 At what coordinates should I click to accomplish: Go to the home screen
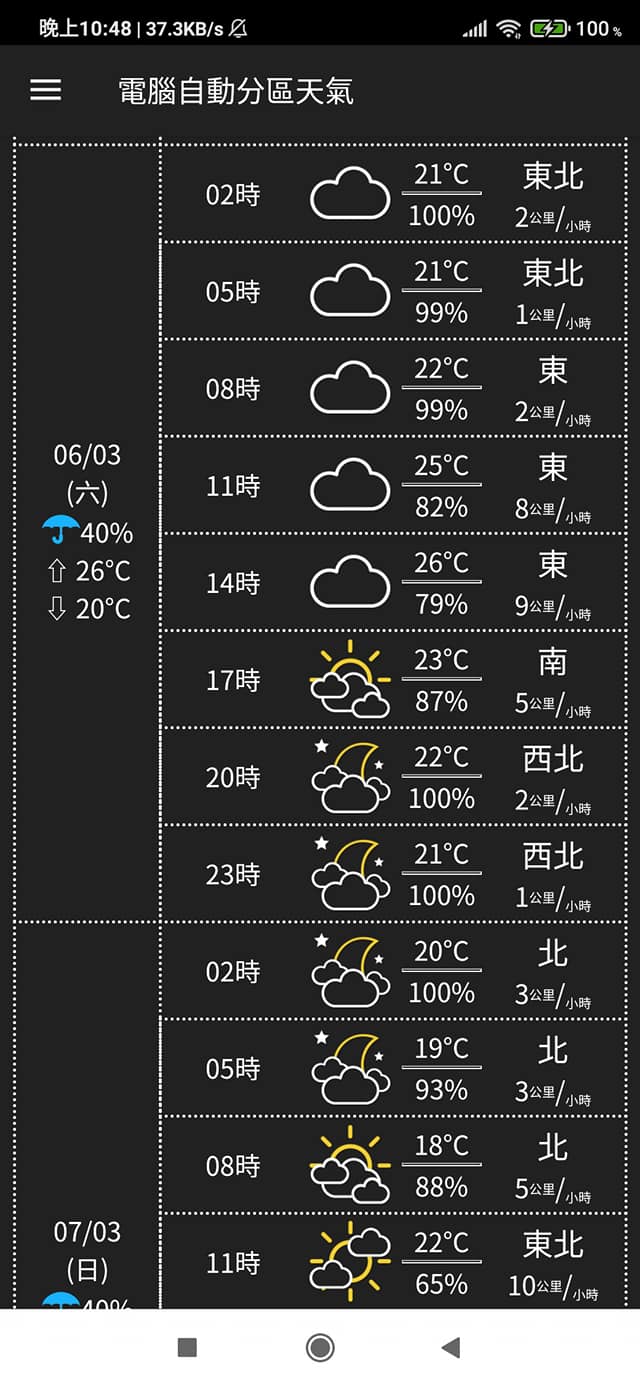(x=320, y=1347)
